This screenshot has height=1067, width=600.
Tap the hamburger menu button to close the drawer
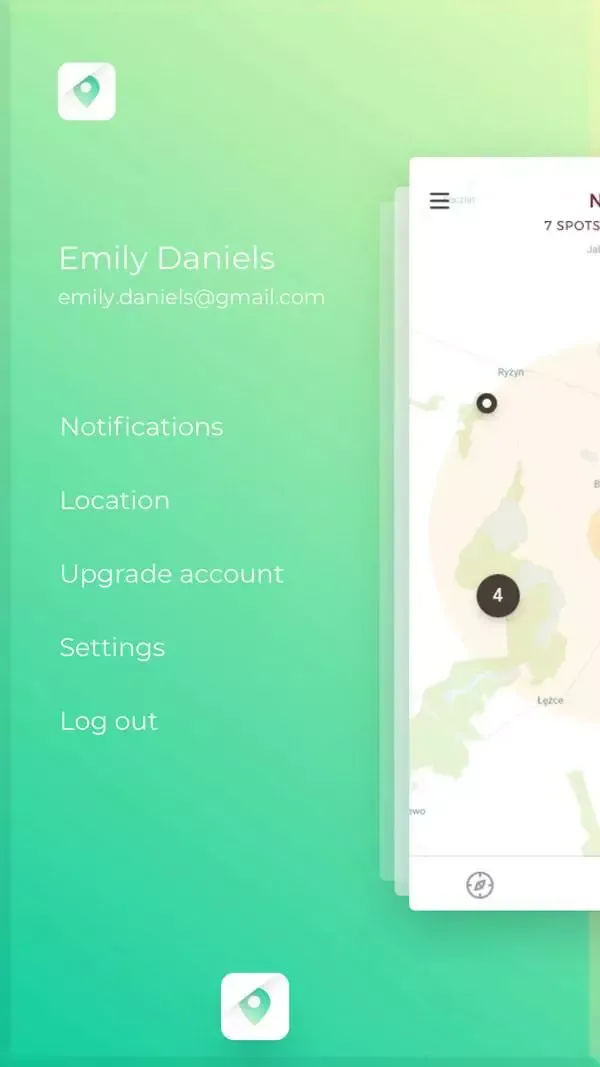click(x=439, y=201)
